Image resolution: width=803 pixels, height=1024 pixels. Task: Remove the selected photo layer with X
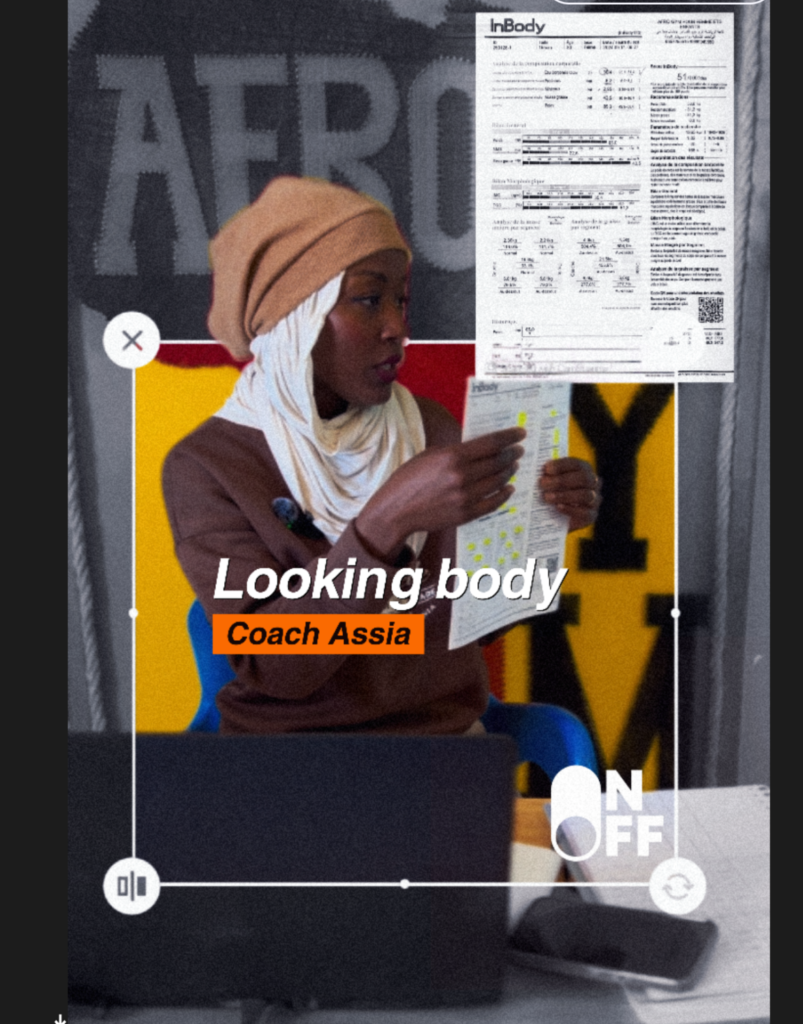point(132,340)
